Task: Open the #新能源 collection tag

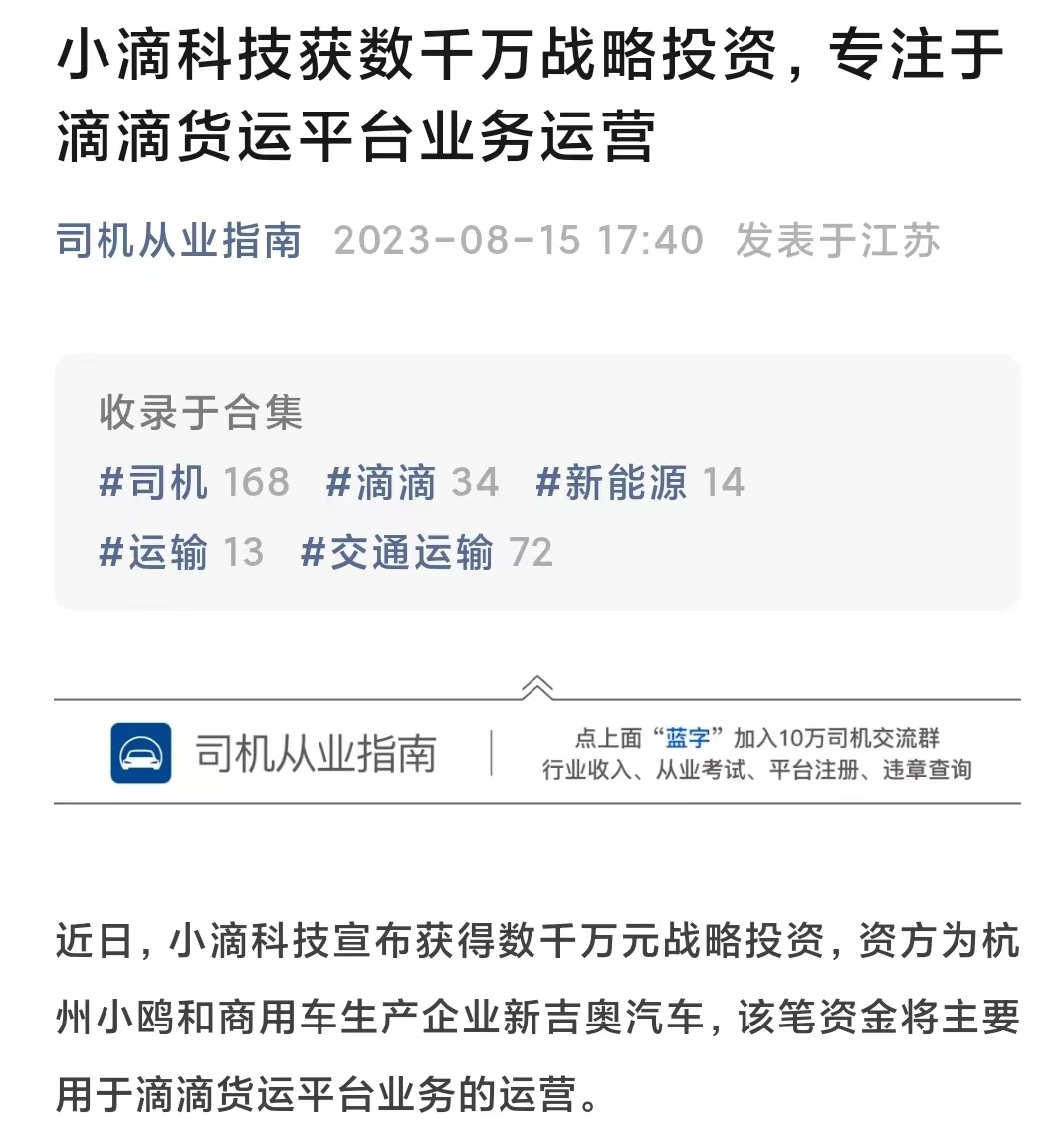Action: (x=611, y=483)
